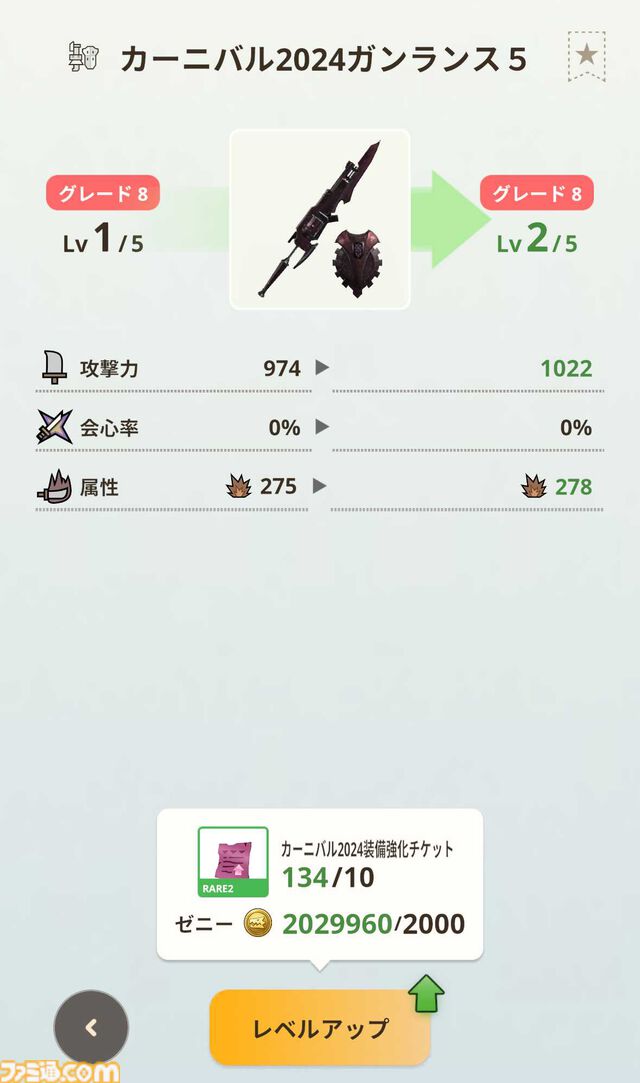The width and height of the screenshot is (640, 1083).
Task: Open the gunlance weapon image
Action: (320, 219)
